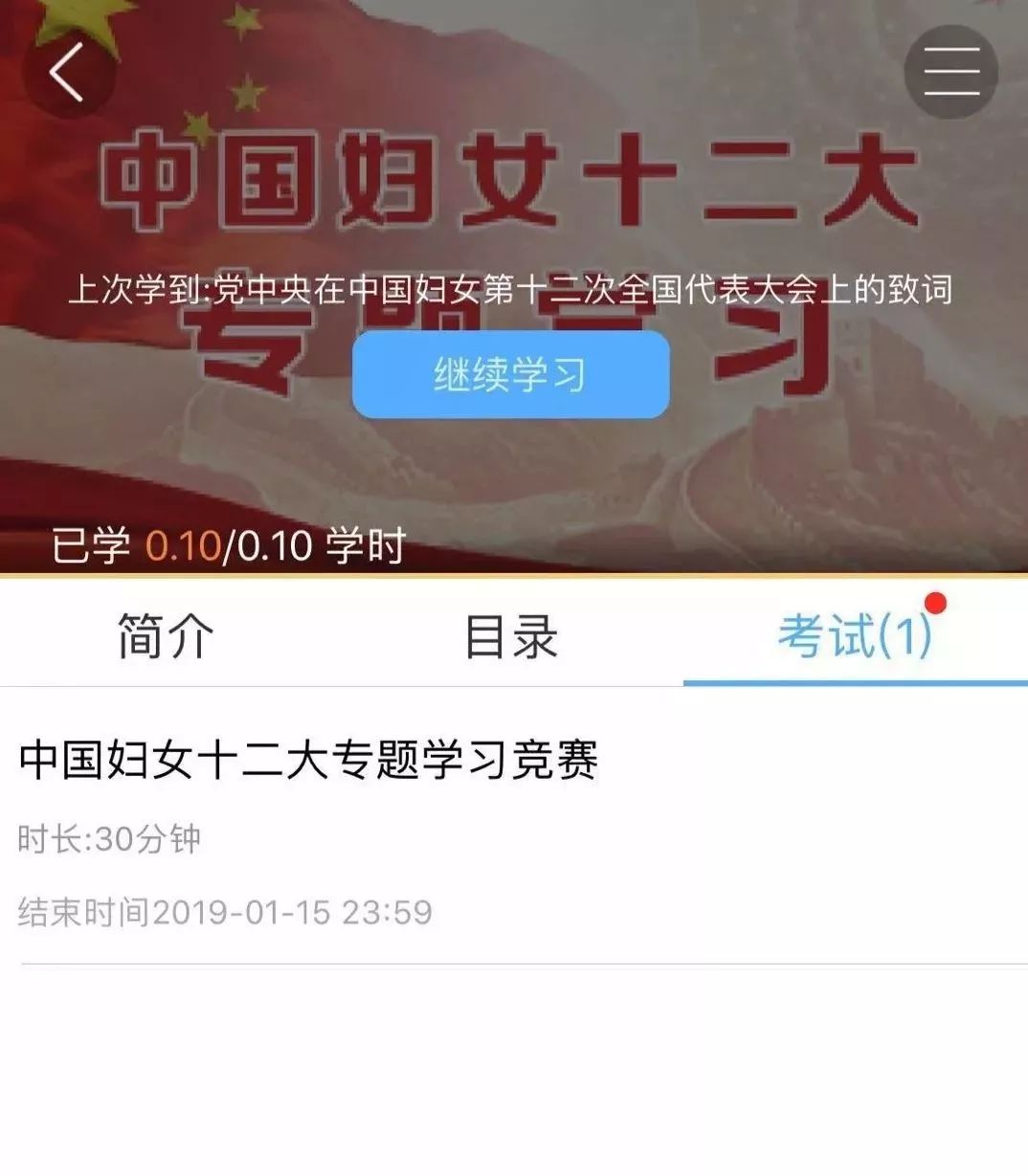This screenshot has width=1028, height=1176.
Task: Go back using the top-left arrow
Action: click(67, 72)
